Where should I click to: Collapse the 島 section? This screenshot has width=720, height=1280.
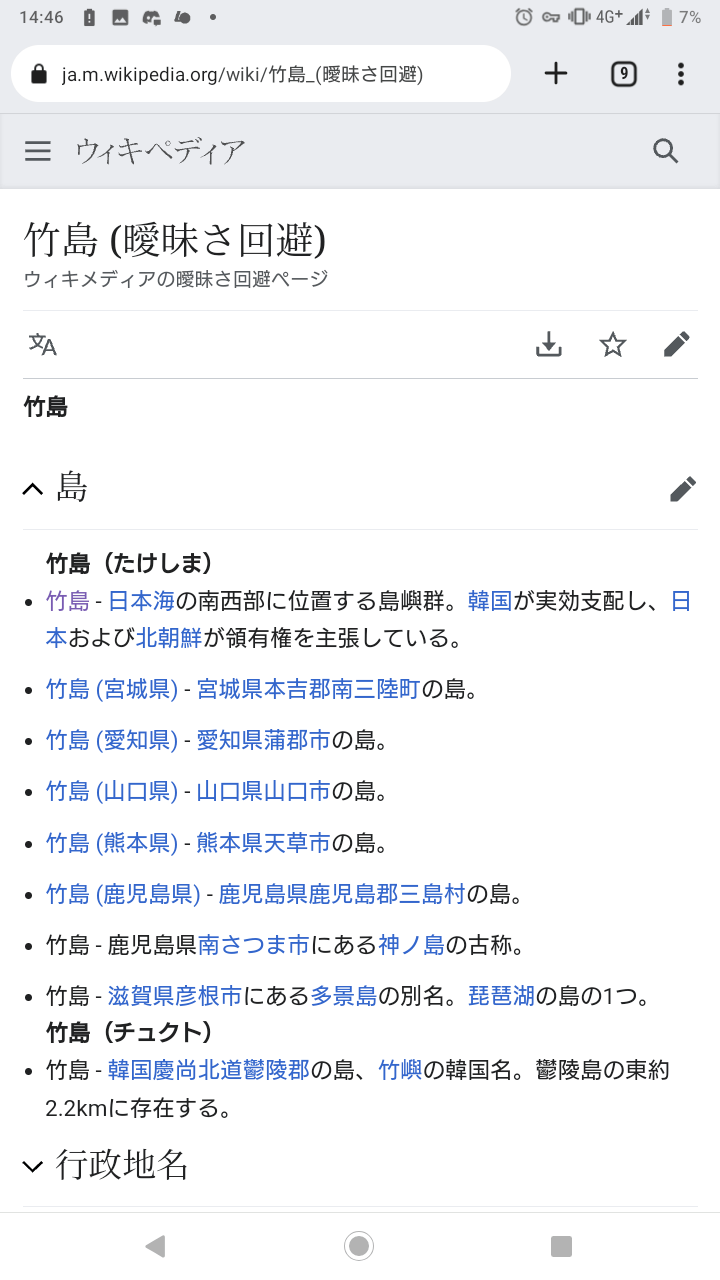[x=33, y=488]
